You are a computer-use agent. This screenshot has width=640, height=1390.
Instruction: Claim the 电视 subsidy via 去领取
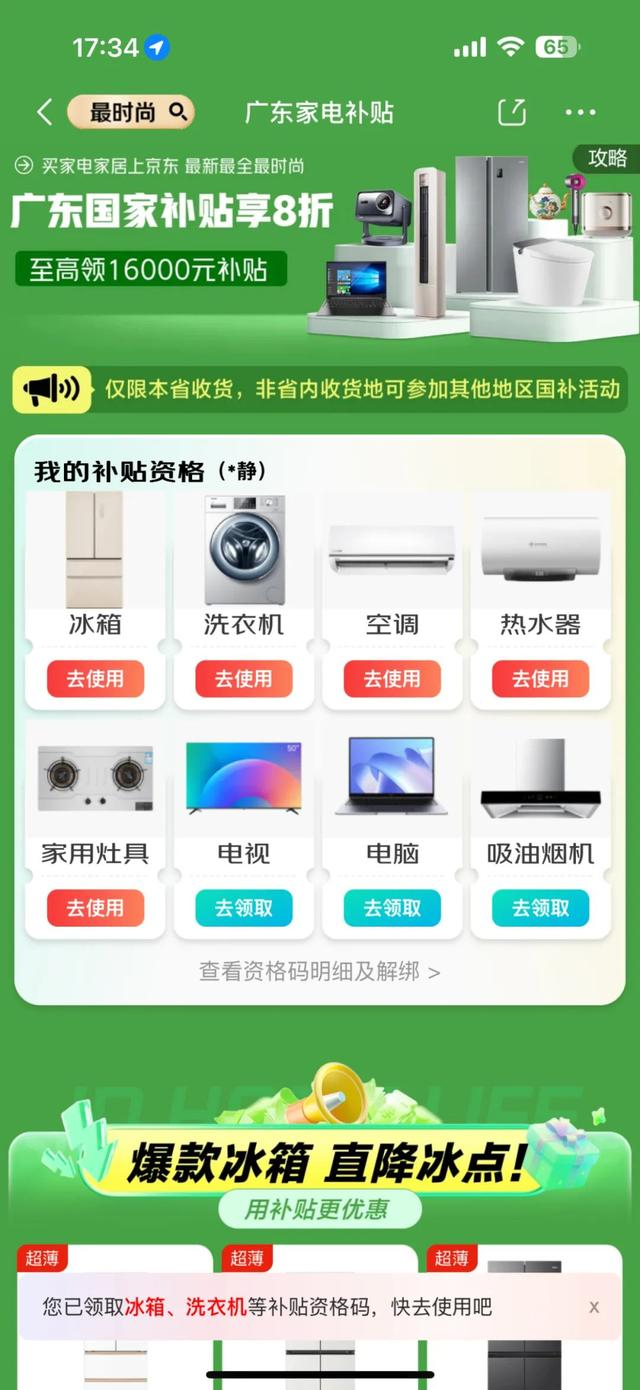pos(243,908)
